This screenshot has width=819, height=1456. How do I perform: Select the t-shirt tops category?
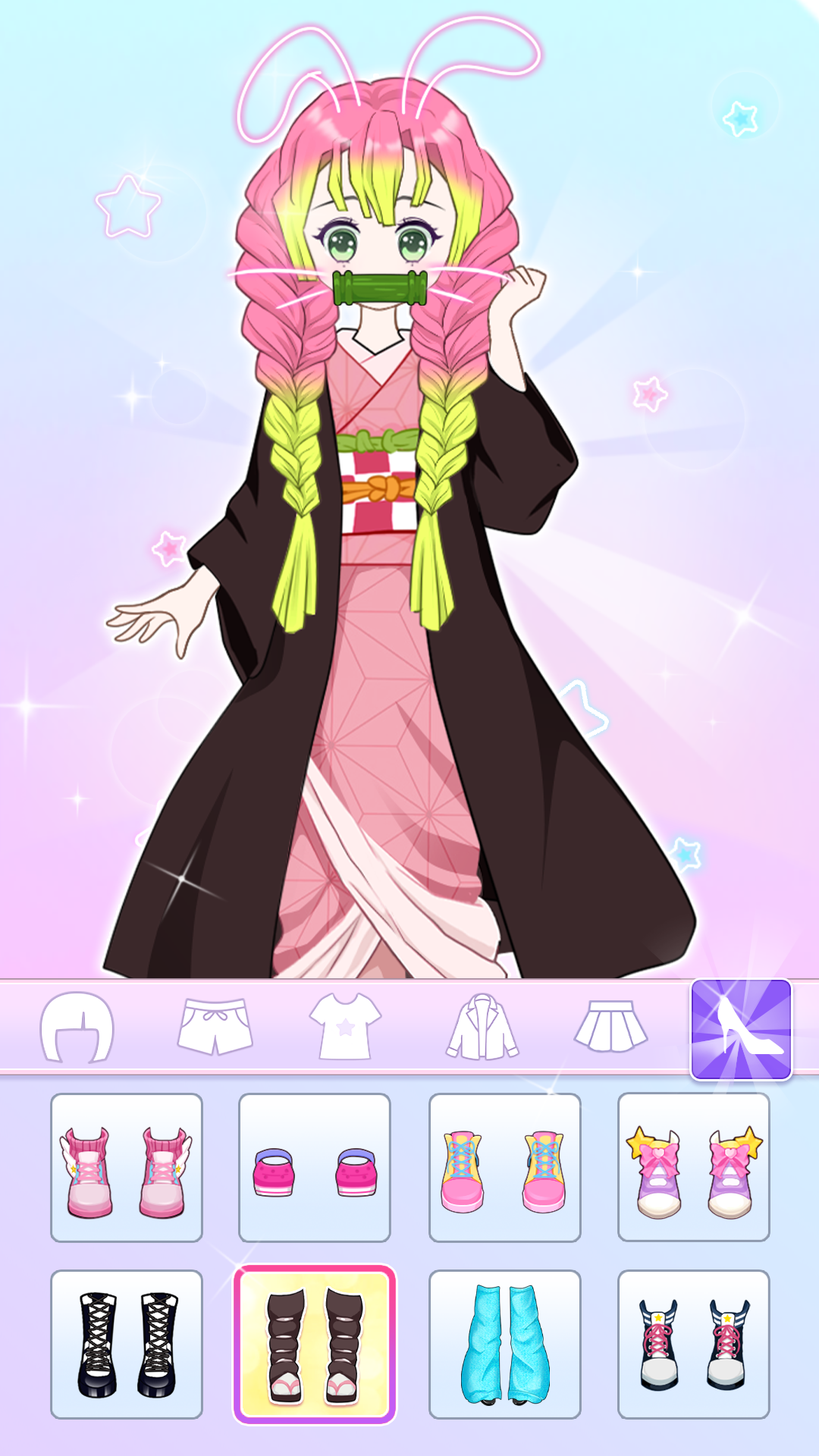pyautogui.click(x=346, y=1028)
